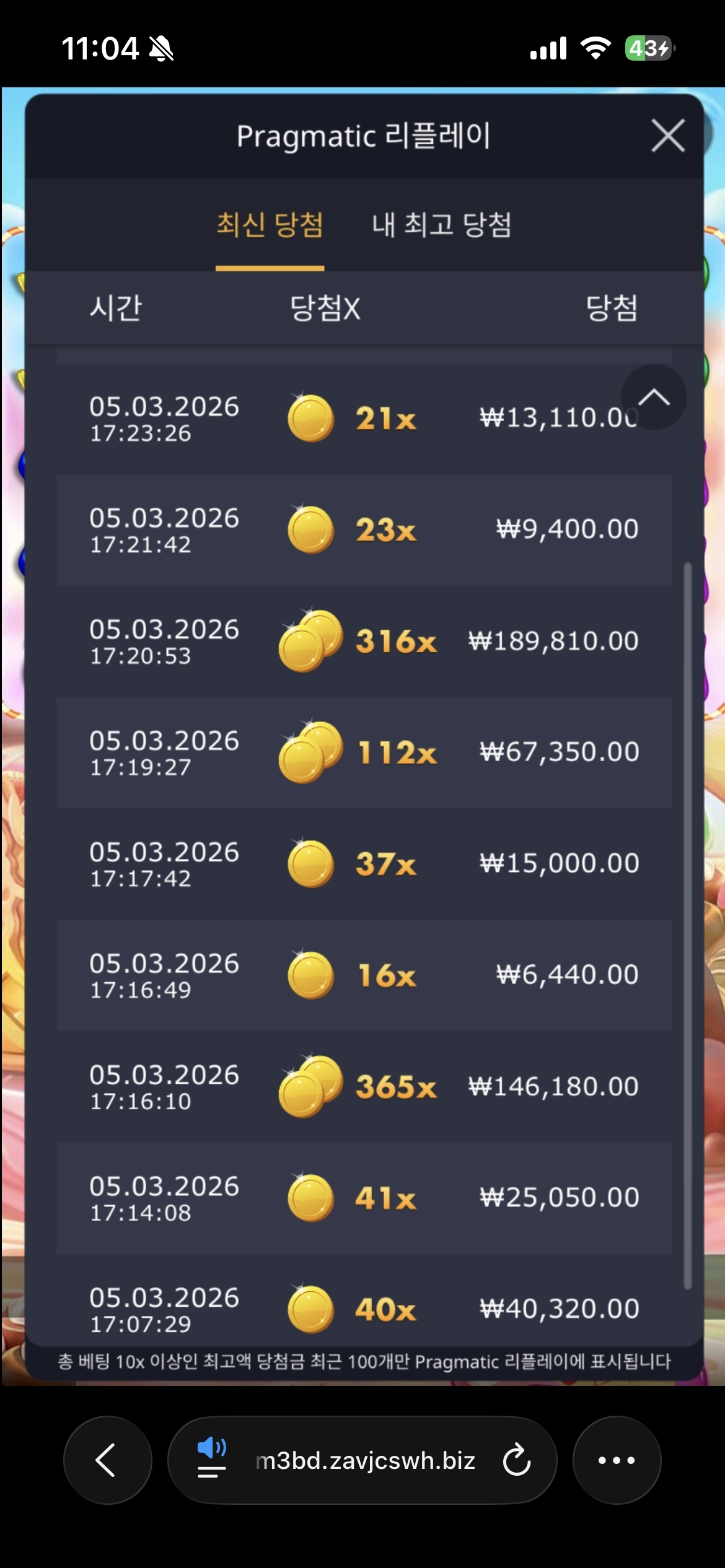This screenshot has height=1568, width=725.
Task: Watch the 316x replay from 17:20:53
Action: pyautogui.click(x=364, y=641)
